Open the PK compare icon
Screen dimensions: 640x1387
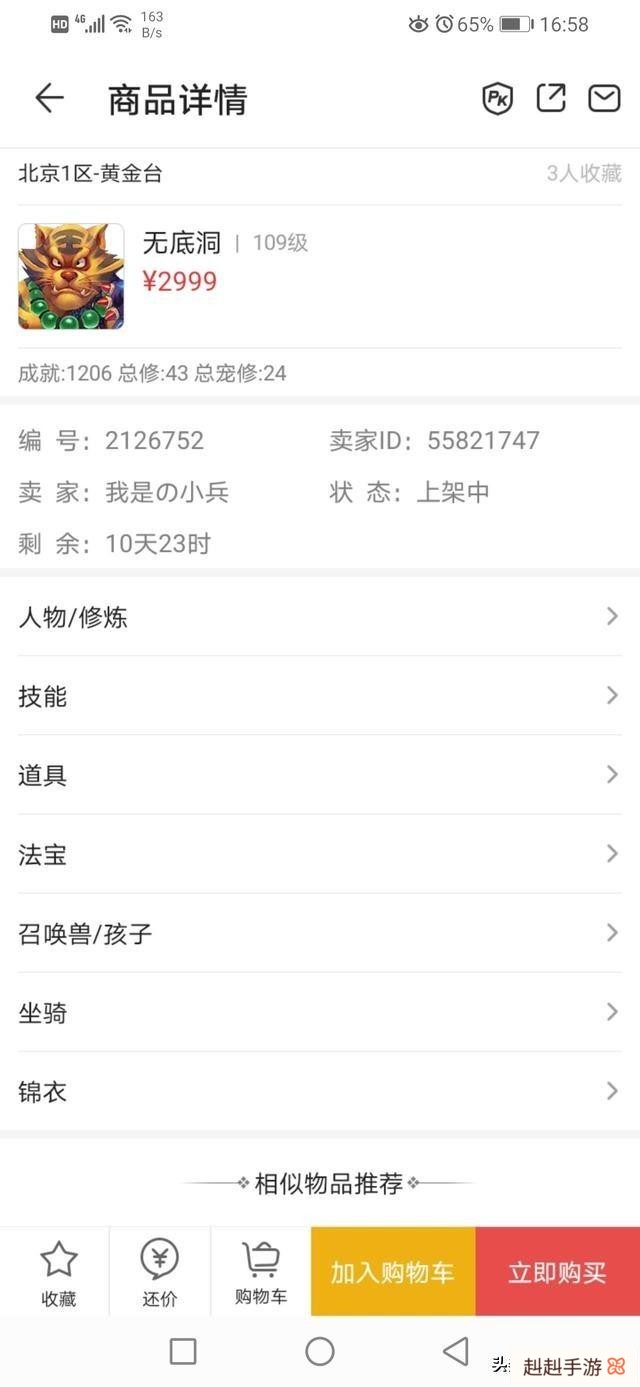pos(497,98)
